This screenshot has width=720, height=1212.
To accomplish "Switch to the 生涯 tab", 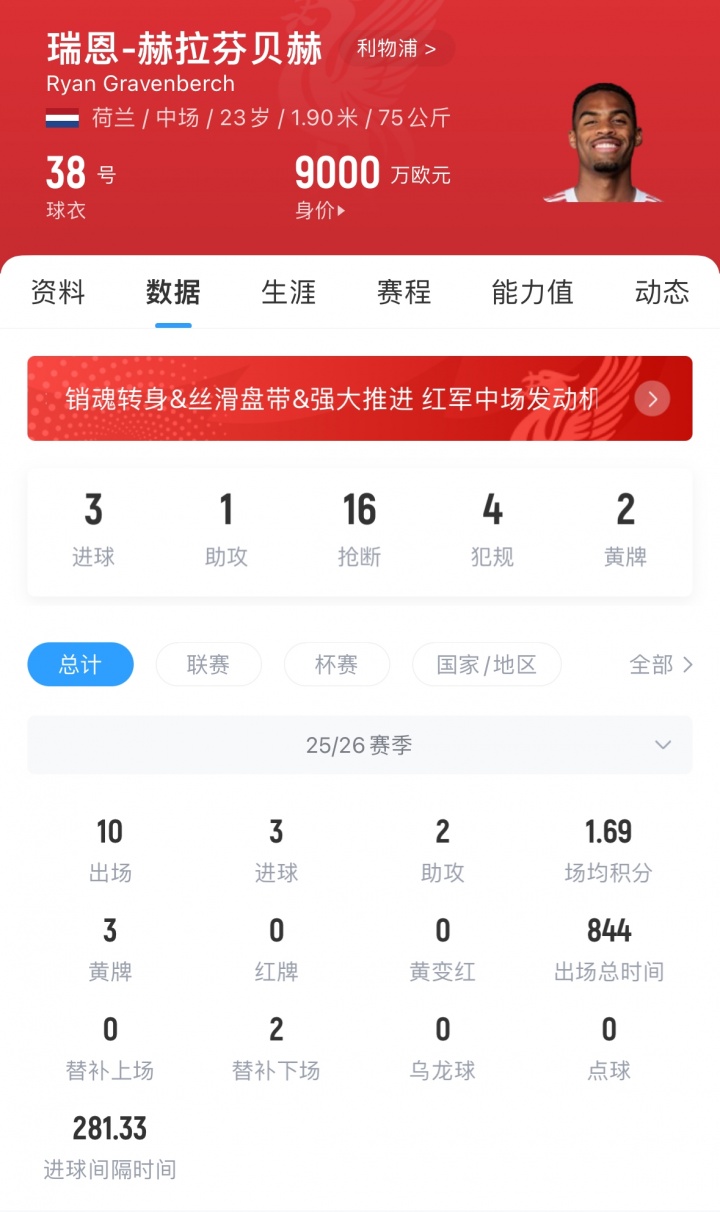I will coord(290,292).
